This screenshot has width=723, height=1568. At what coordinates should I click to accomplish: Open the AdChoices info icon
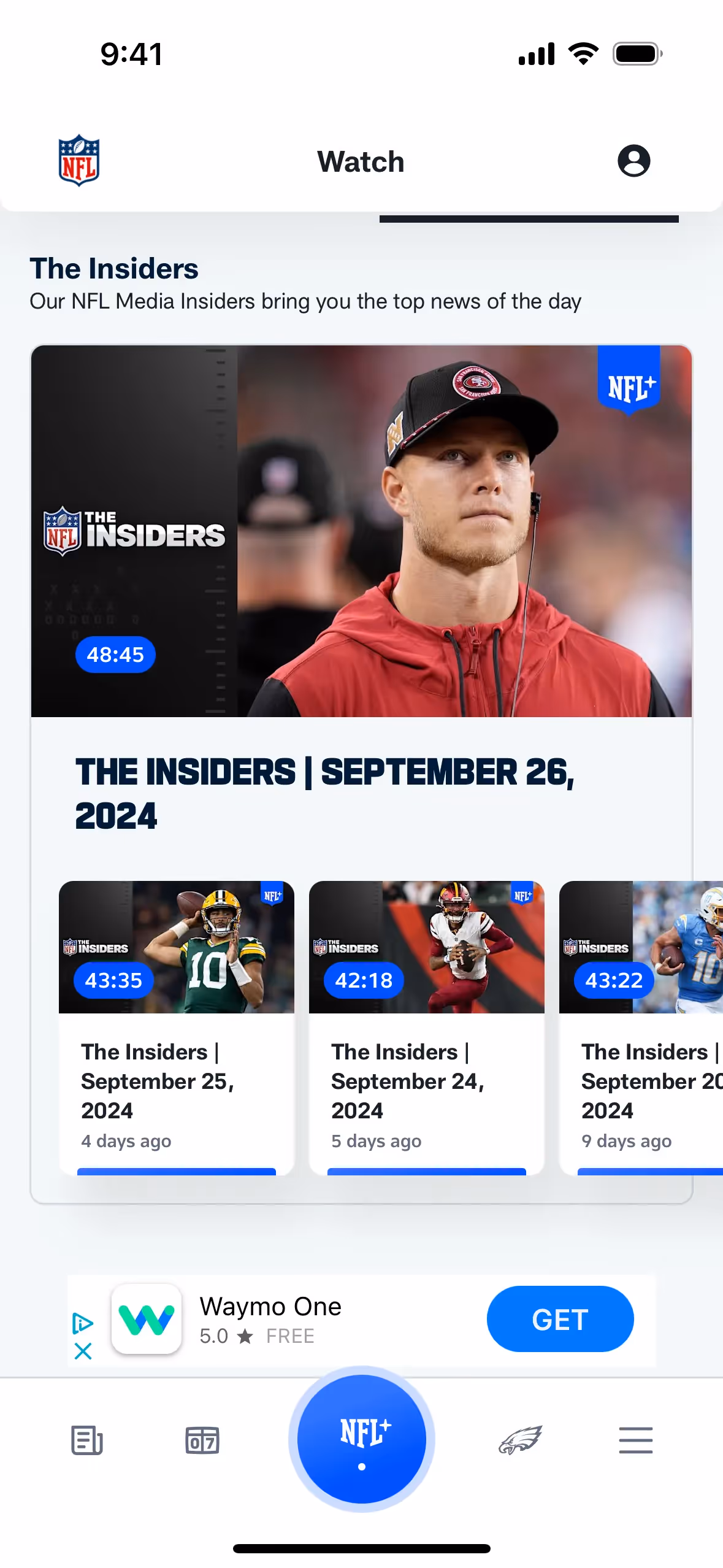(83, 1323)
